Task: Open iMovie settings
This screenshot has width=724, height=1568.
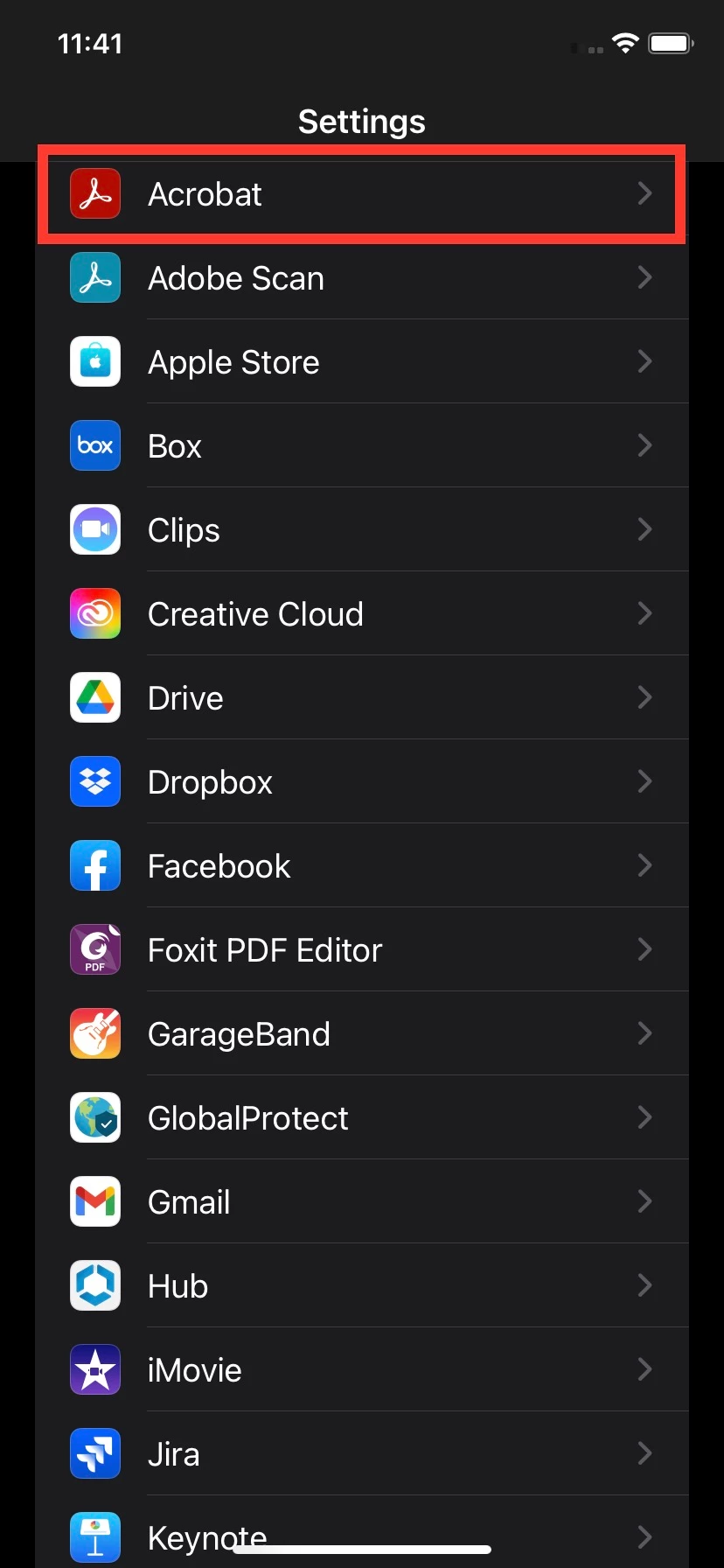Action: coord(361,1370)
